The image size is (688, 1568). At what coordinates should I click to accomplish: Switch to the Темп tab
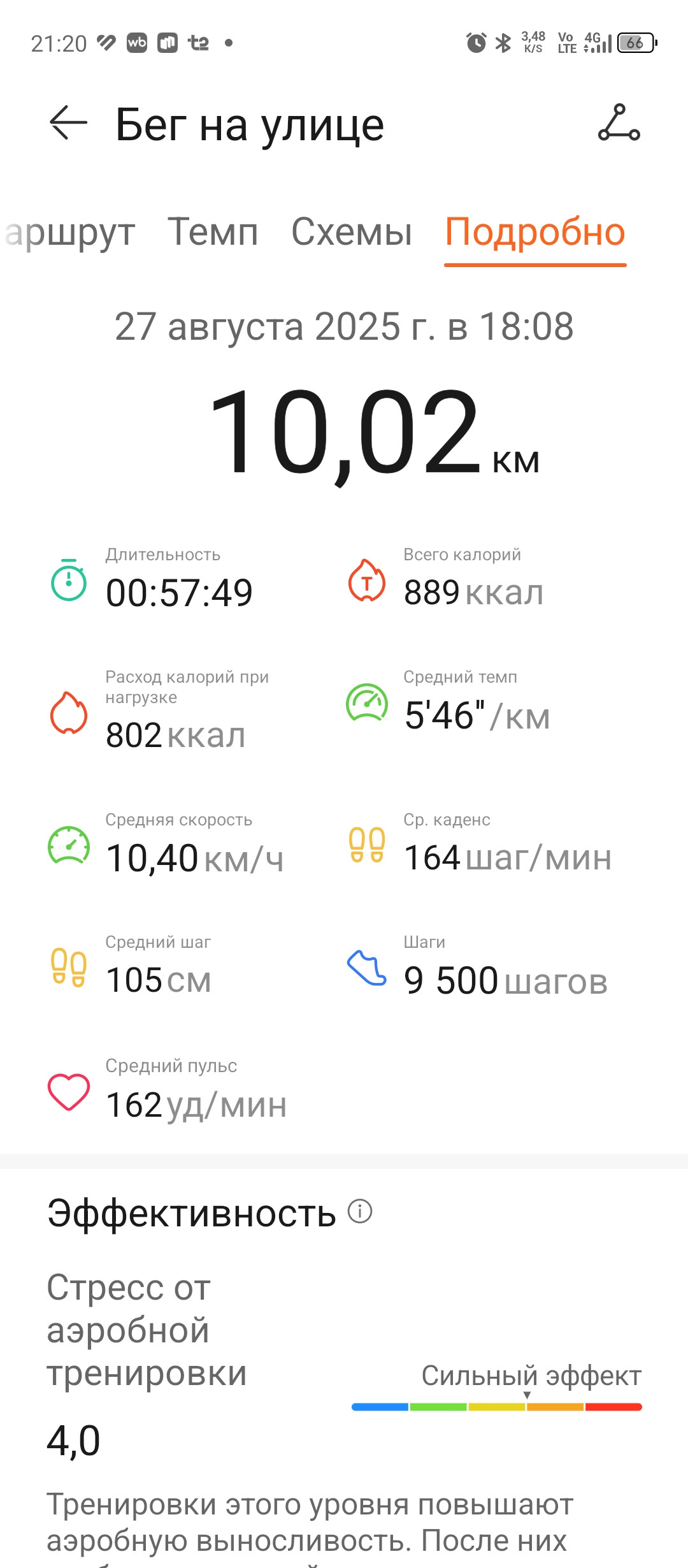click(x=213, y=232)
